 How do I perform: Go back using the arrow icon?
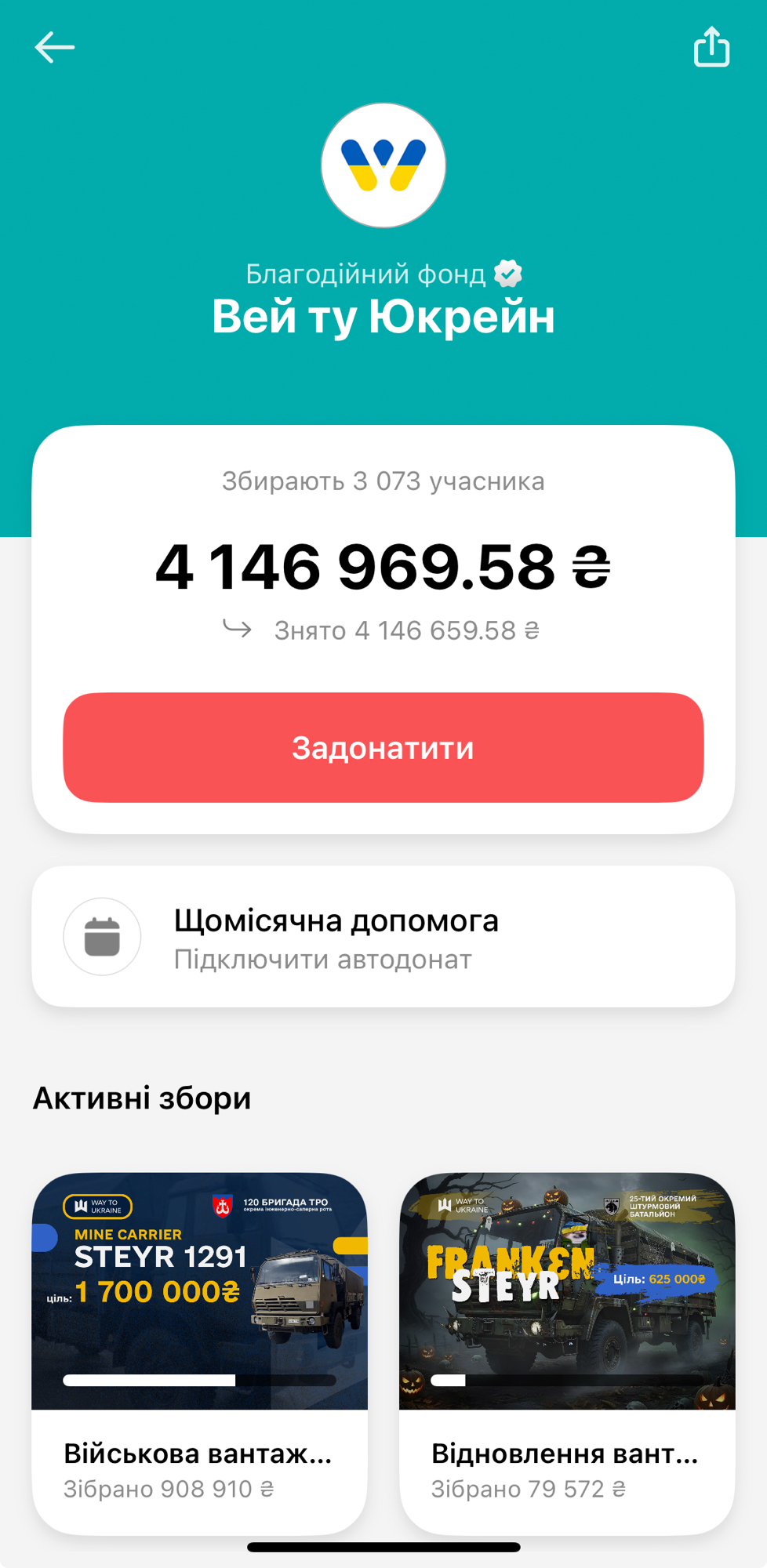pyautogui.click(x=54, y=47)
